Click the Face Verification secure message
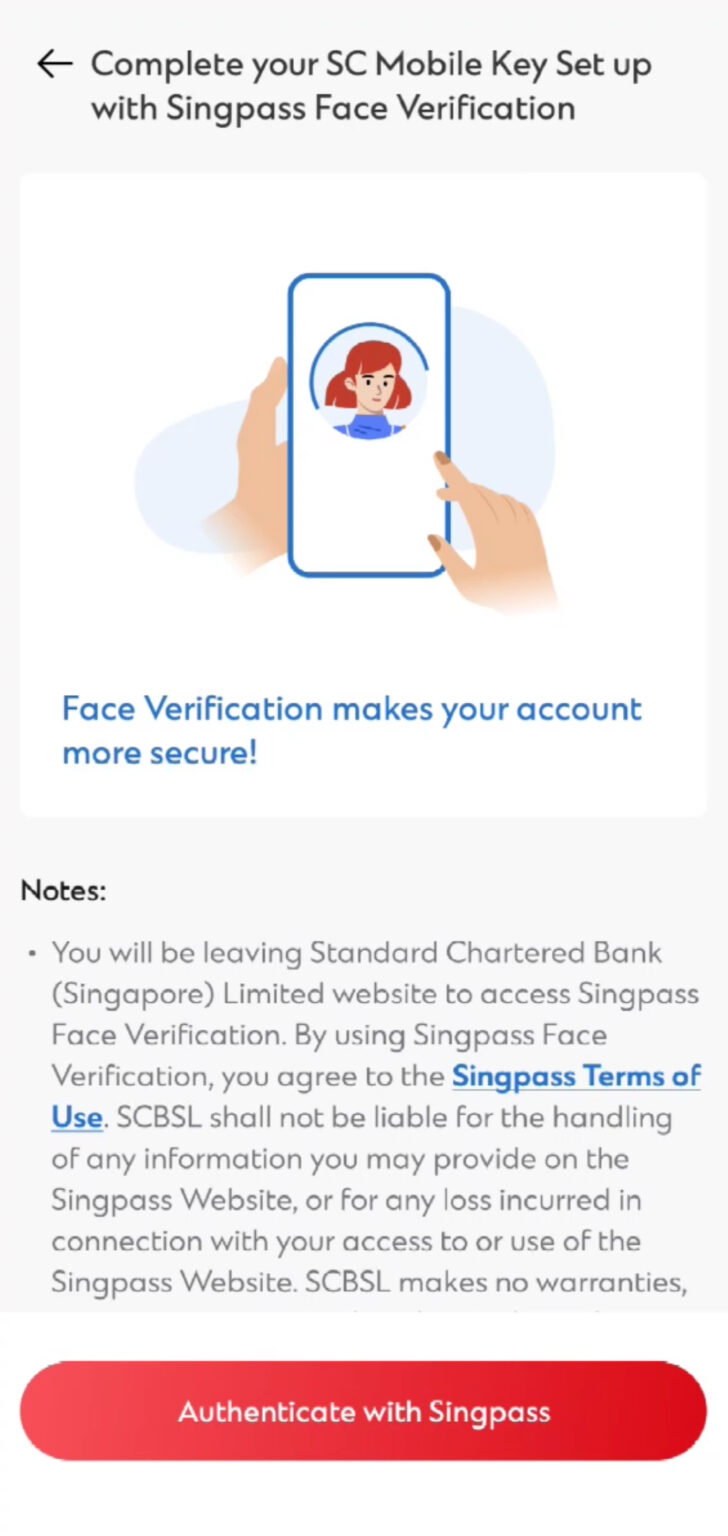This screenshot has width=728, height=1536. (351, 730)
